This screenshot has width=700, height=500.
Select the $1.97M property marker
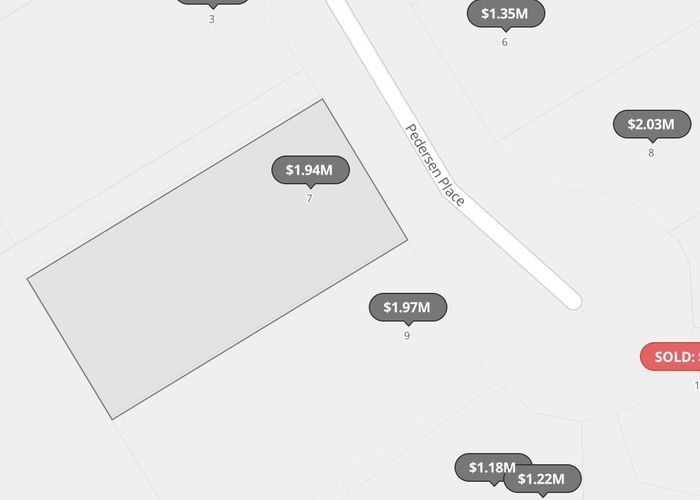[407, 307]
